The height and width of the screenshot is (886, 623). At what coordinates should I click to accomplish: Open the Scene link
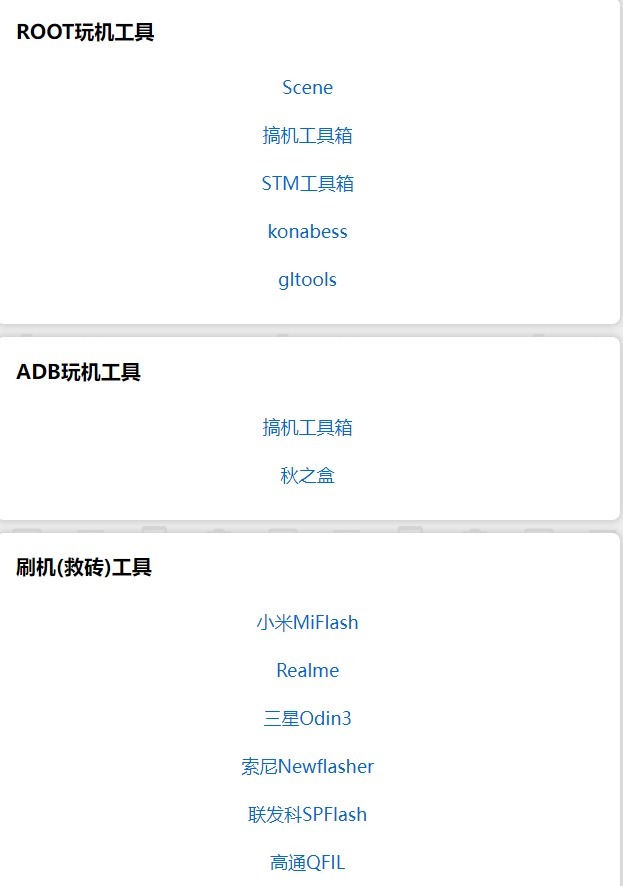point(307,88)
